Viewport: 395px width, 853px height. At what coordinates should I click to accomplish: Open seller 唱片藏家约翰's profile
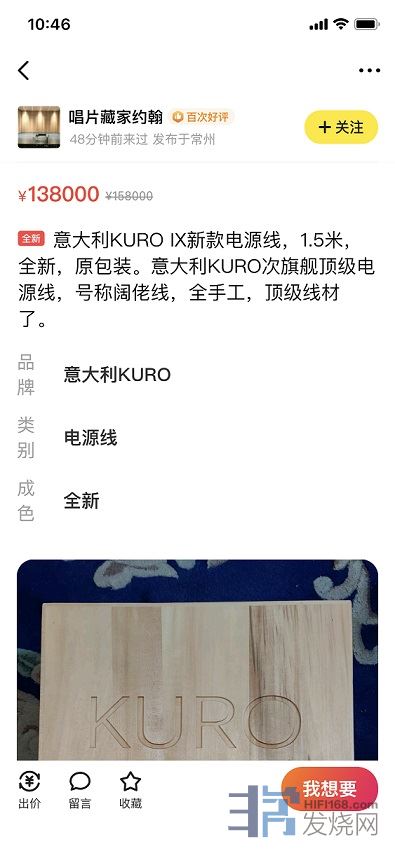(115, 116)
